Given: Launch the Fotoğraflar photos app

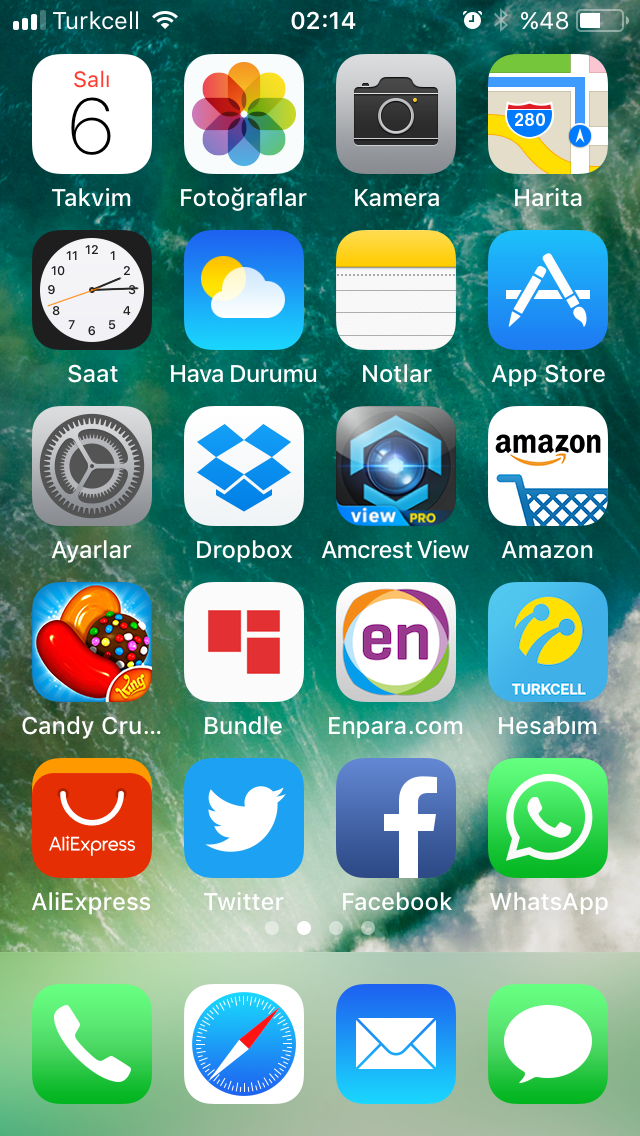Looking at the screenshot, I should (244, 114).
